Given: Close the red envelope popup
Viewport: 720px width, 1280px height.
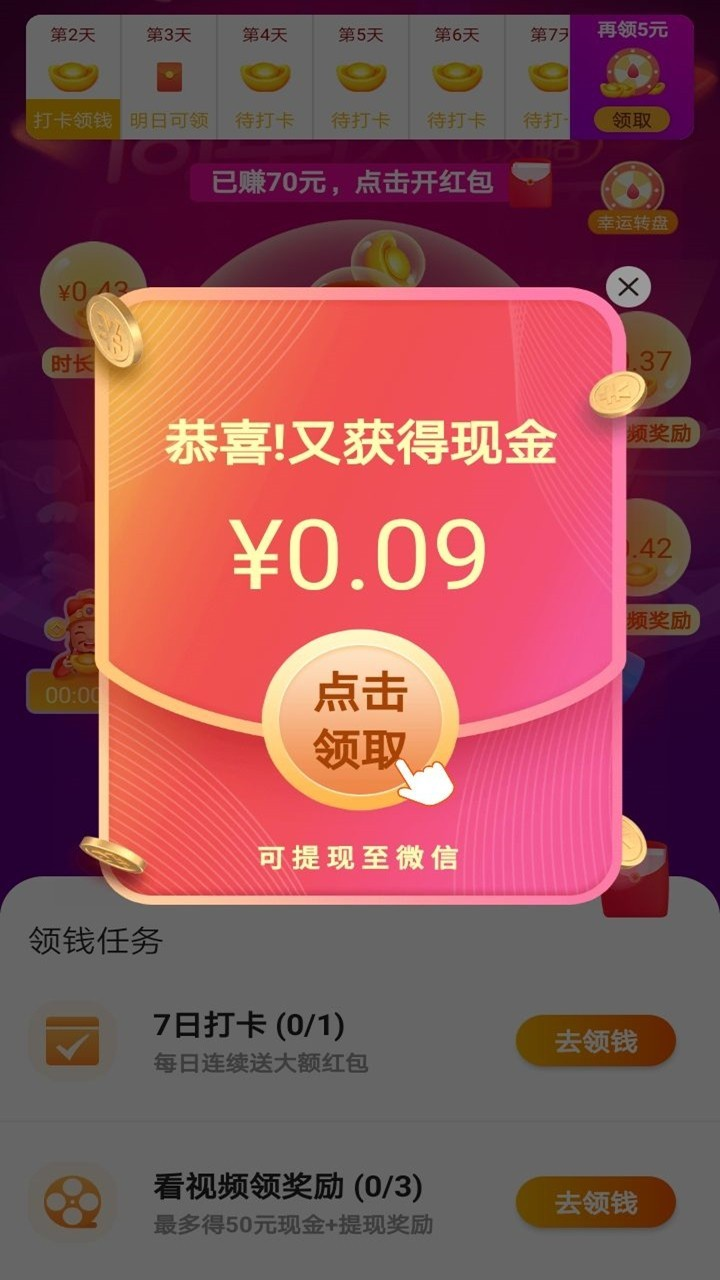Looking at the screenshot, I should pos(628,288).
